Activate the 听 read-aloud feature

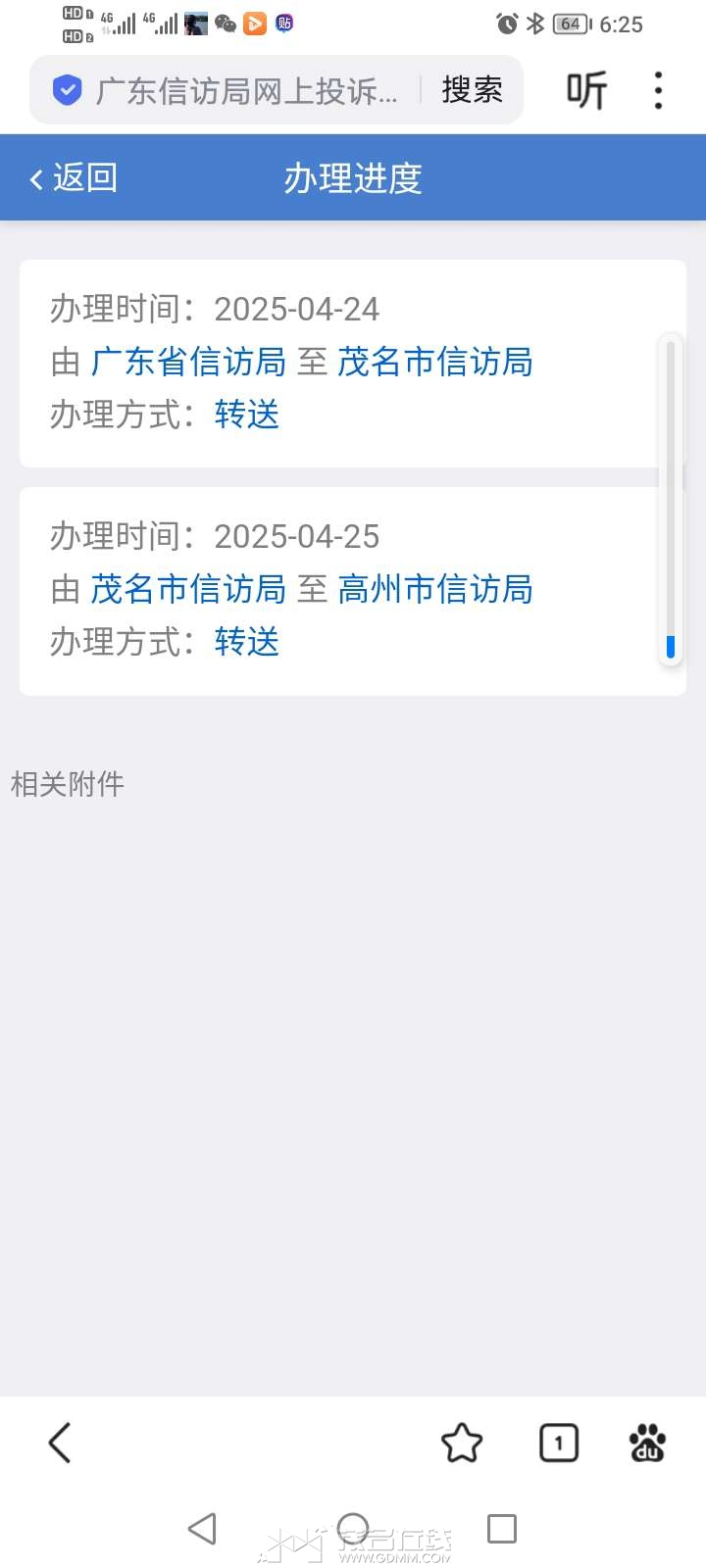click(586, 91)
